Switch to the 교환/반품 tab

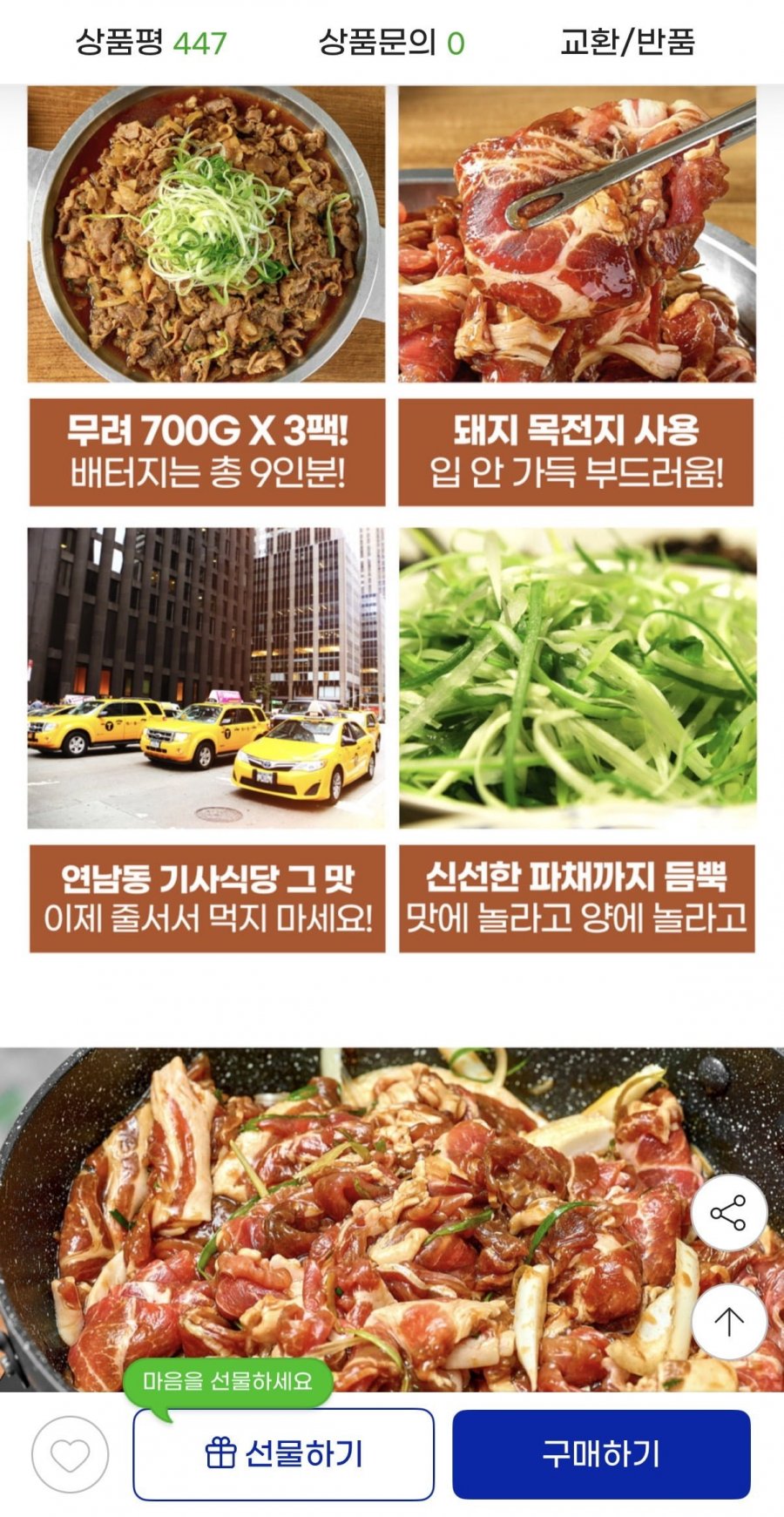click(x=627, y=42)
